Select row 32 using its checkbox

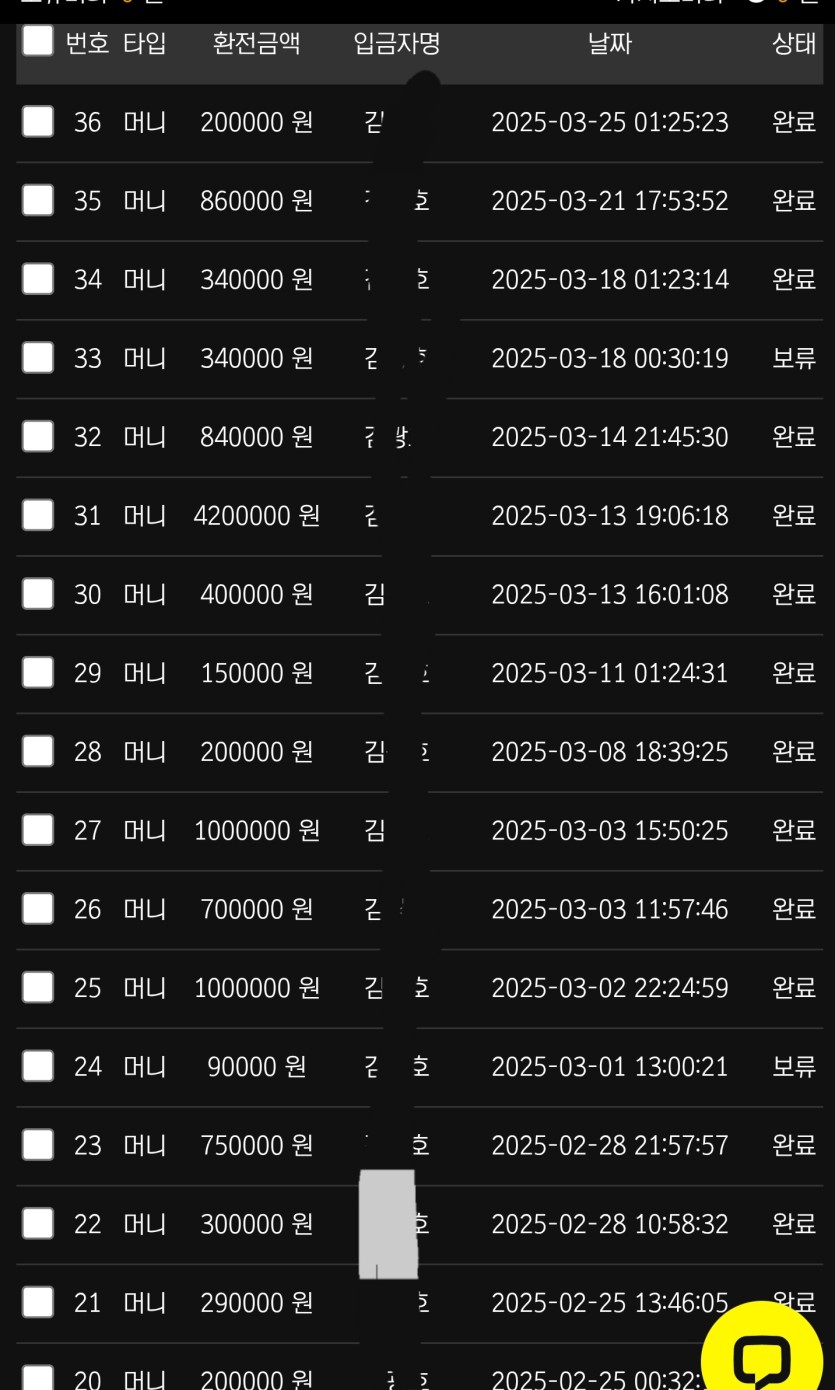pos(38,436)
